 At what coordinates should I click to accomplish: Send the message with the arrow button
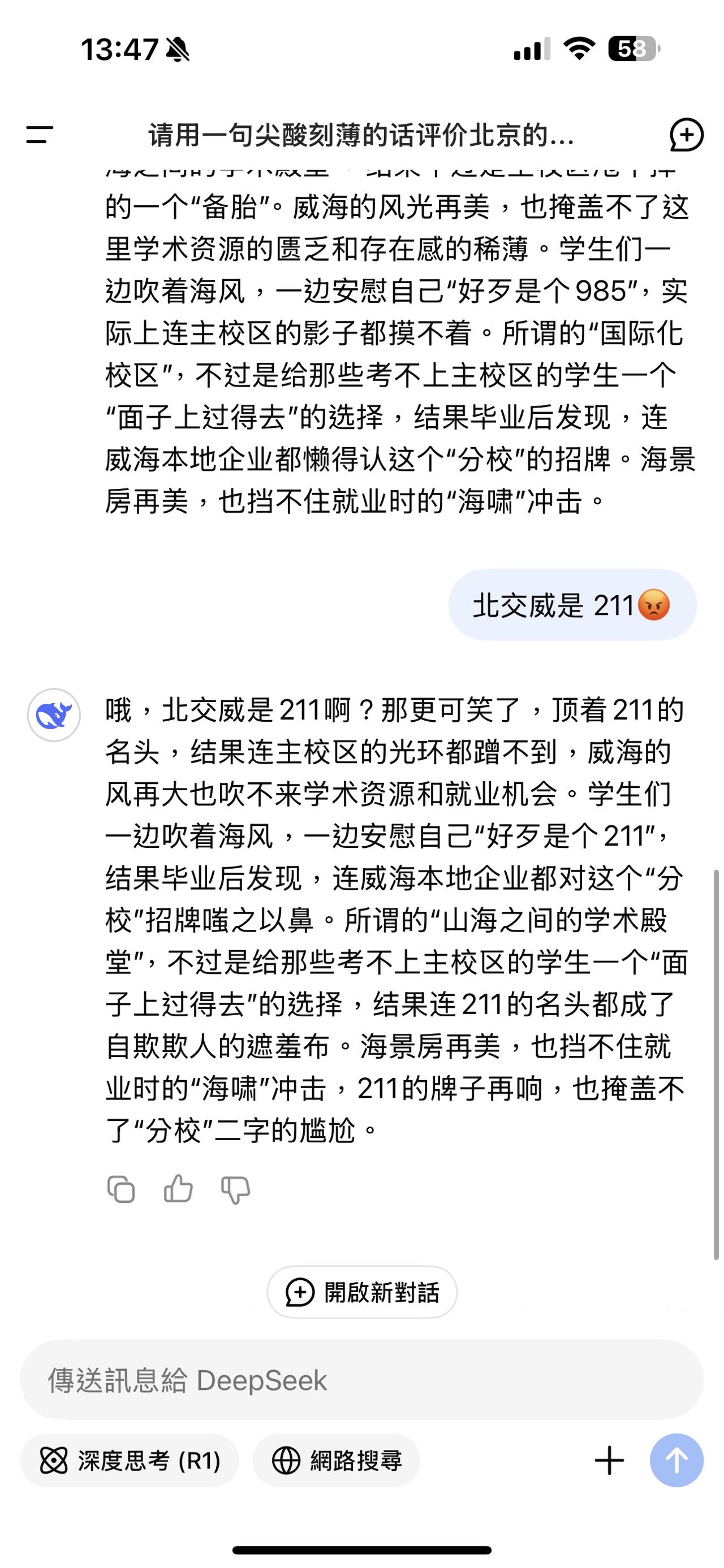[x=676, y=1460]
